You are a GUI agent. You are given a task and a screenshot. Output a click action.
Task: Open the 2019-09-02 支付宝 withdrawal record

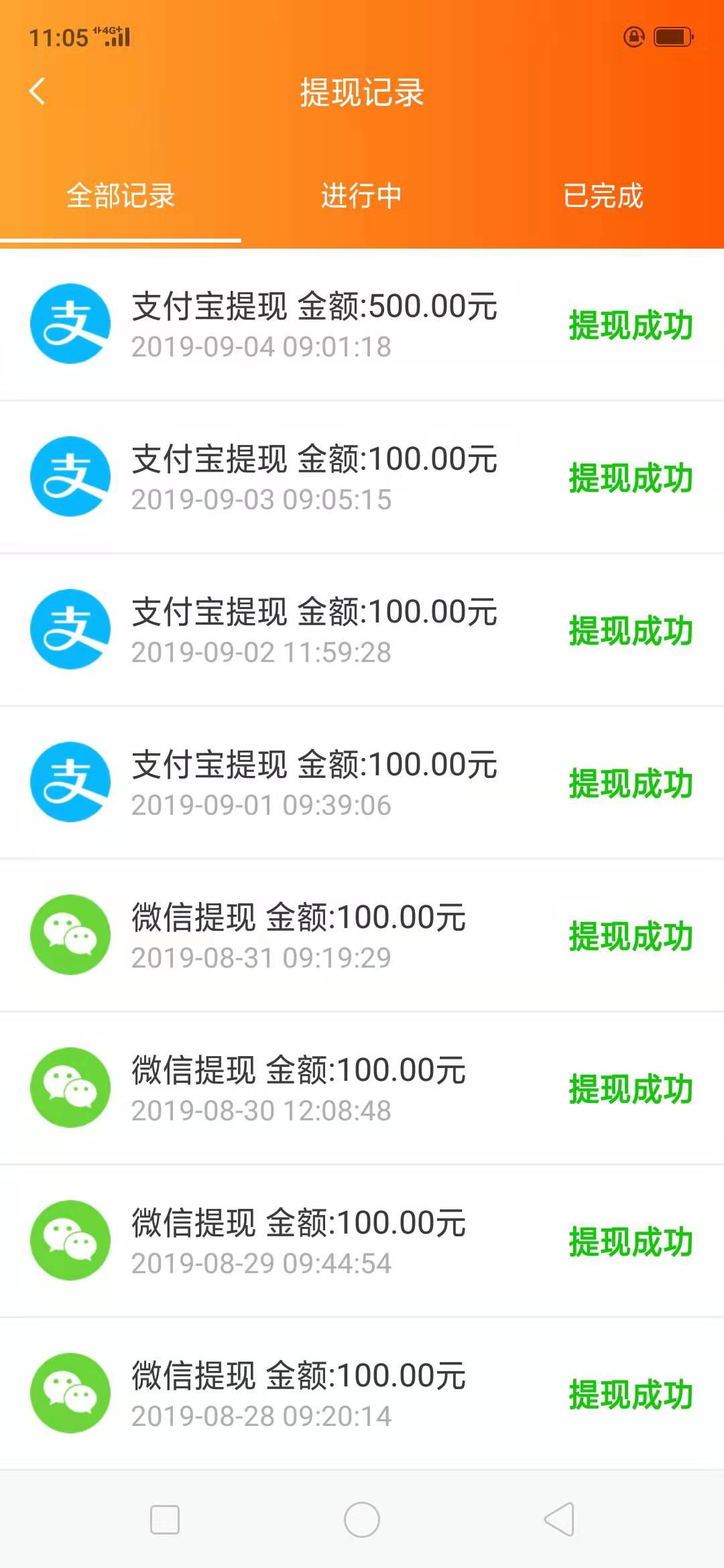362,630
